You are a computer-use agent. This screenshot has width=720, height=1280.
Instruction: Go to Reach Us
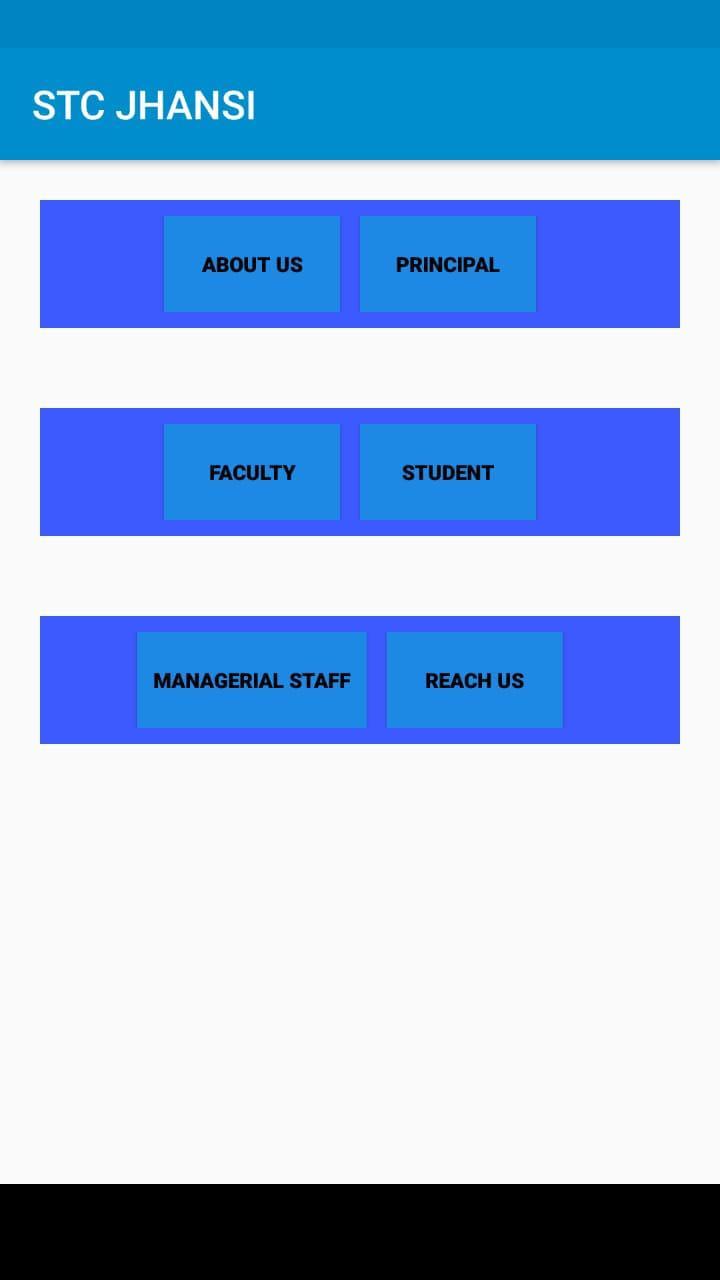pyautogui.click(x=474, y=680)
